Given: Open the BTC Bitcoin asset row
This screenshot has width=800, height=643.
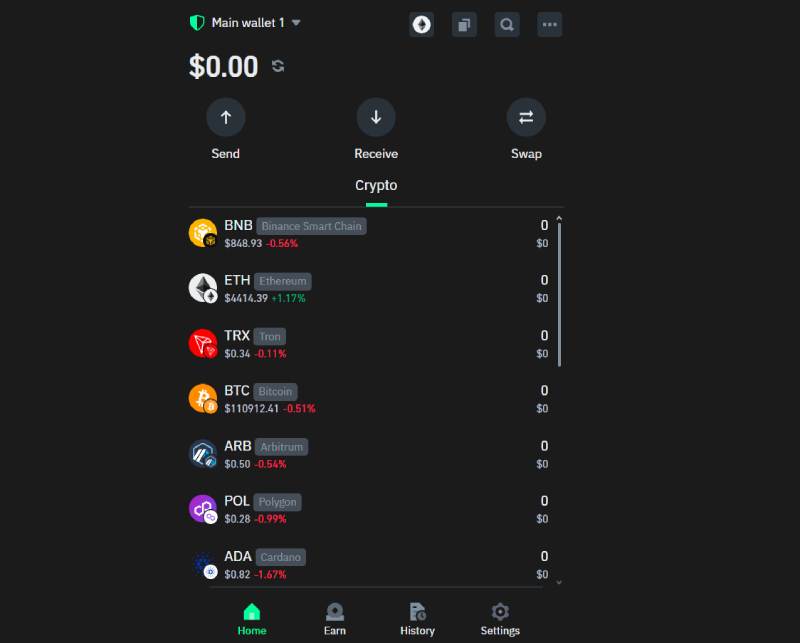Looking at the screenshot, I should coord(370,398).
